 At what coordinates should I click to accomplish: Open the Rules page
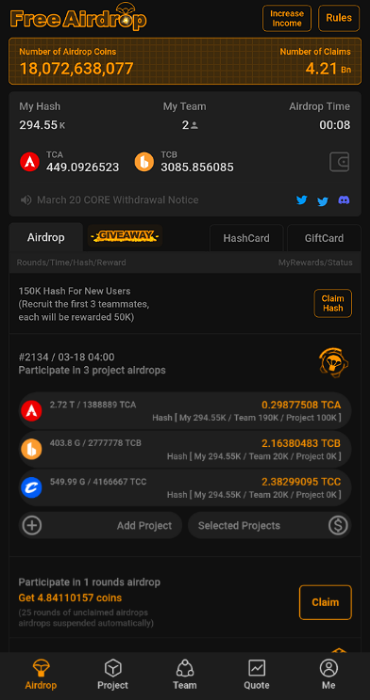339,18
